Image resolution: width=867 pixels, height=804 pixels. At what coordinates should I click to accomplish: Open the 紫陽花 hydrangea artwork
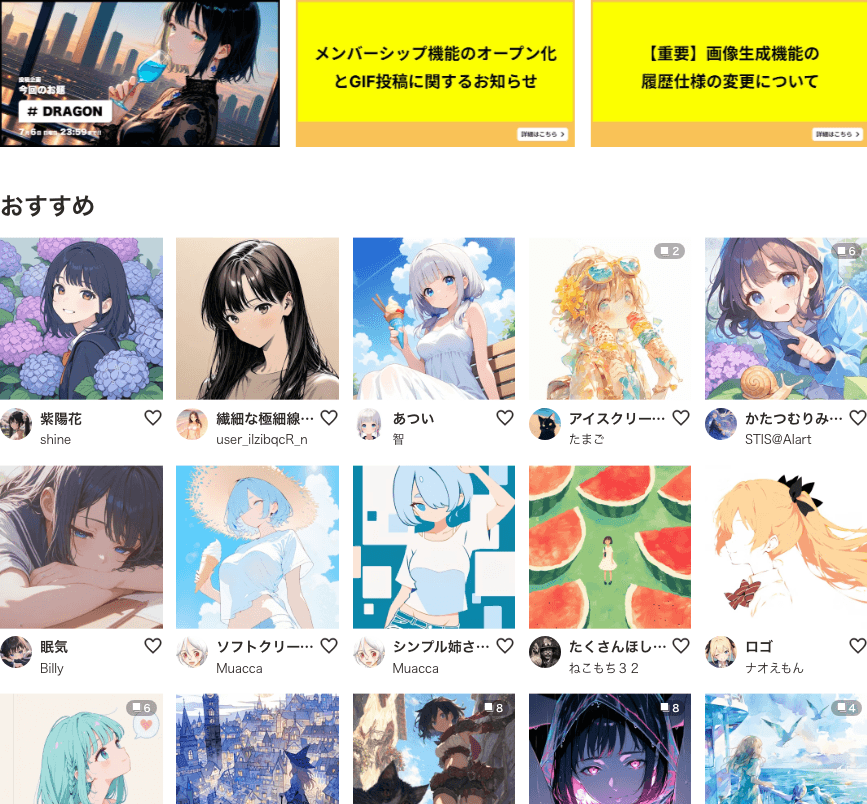click(x=81, y=318)
